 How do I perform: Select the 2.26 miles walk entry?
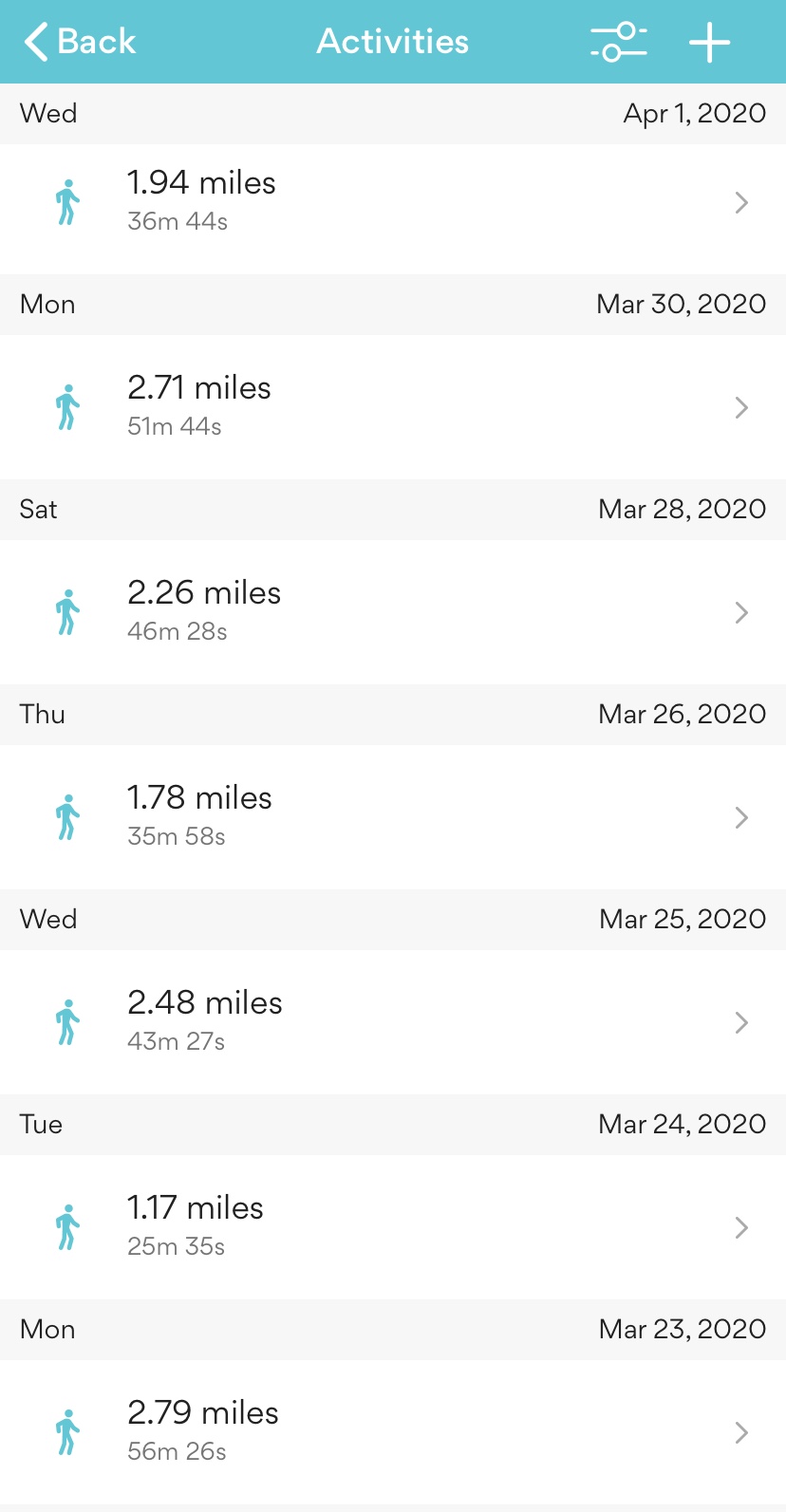coord(393,612)
